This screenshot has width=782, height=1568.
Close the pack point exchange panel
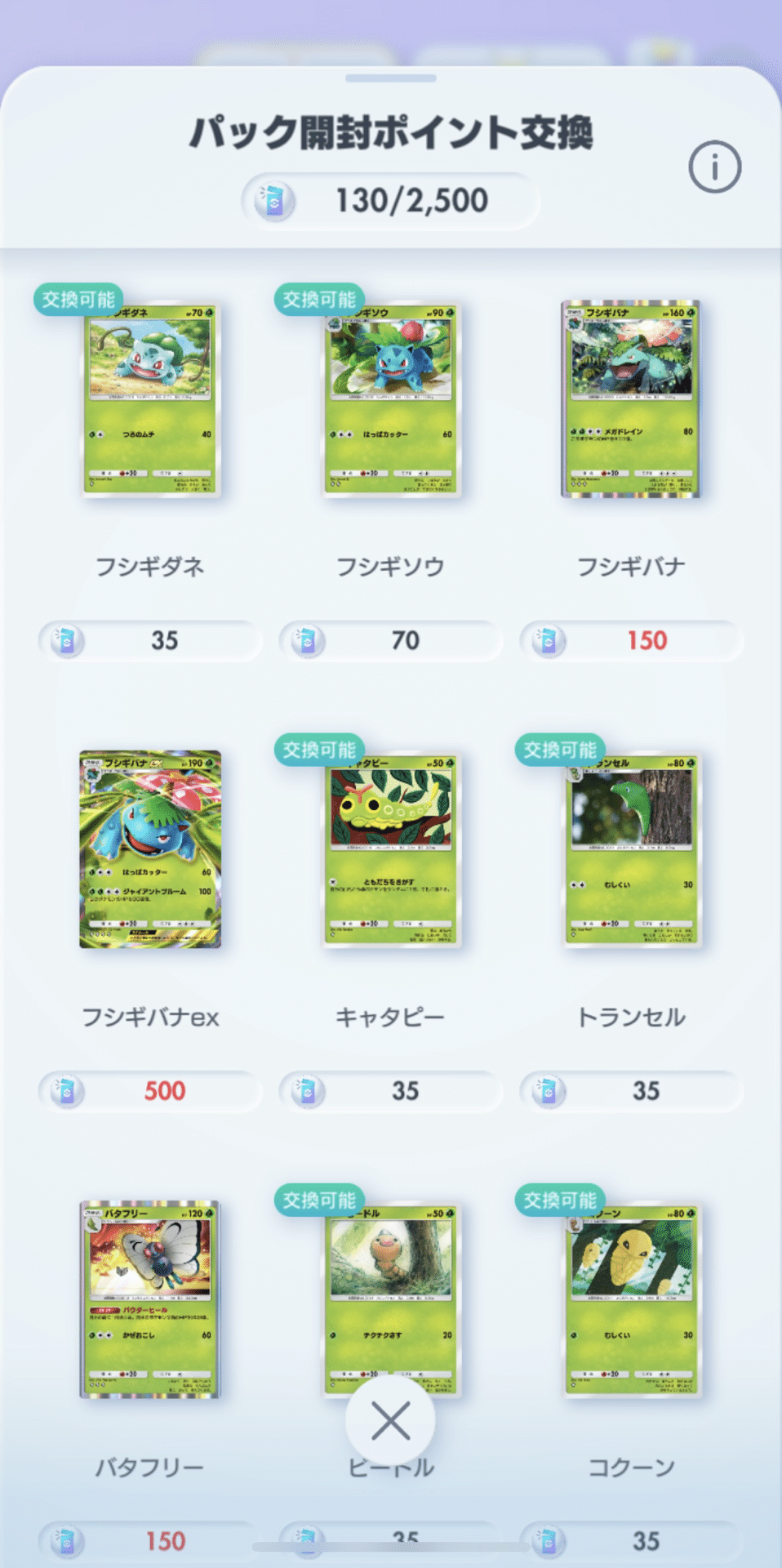(390, 1422)
